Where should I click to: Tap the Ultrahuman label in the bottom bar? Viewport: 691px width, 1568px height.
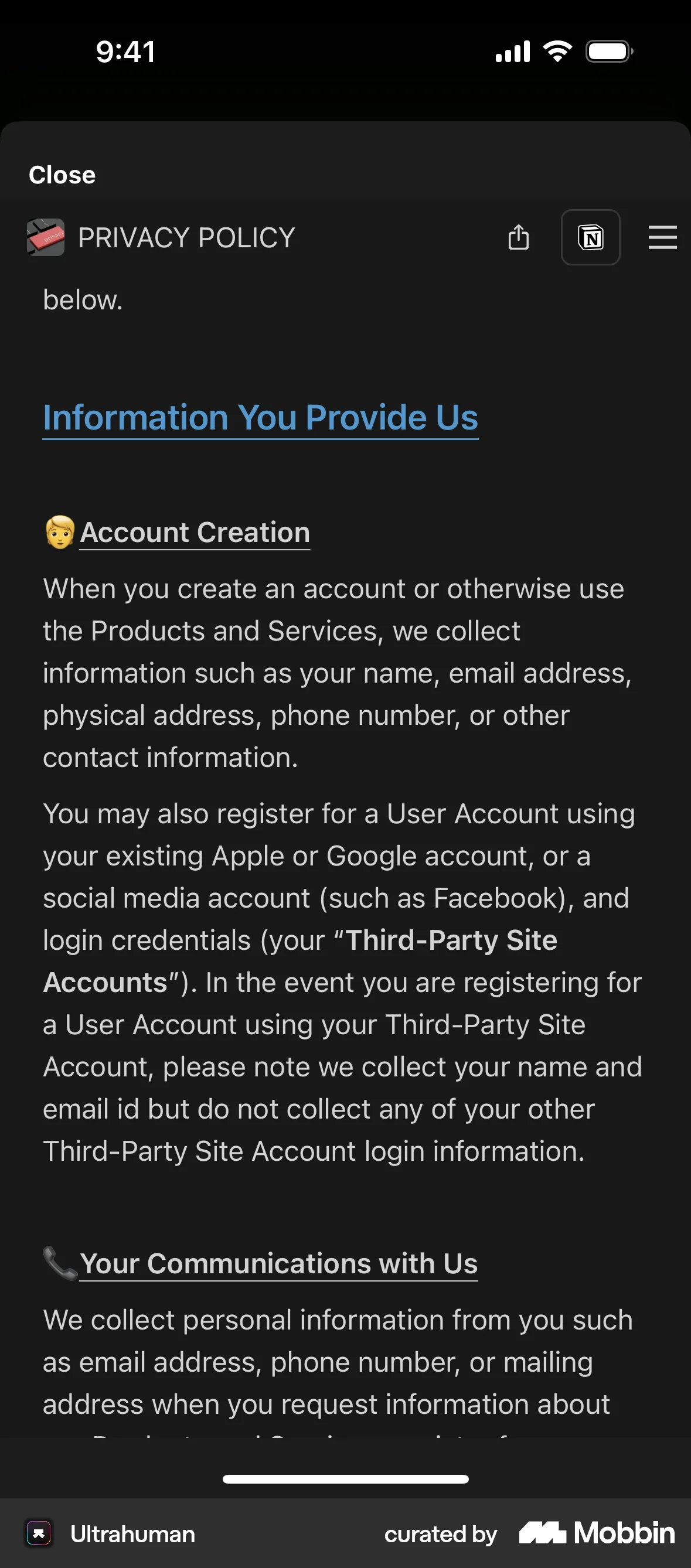[131, 1534]
